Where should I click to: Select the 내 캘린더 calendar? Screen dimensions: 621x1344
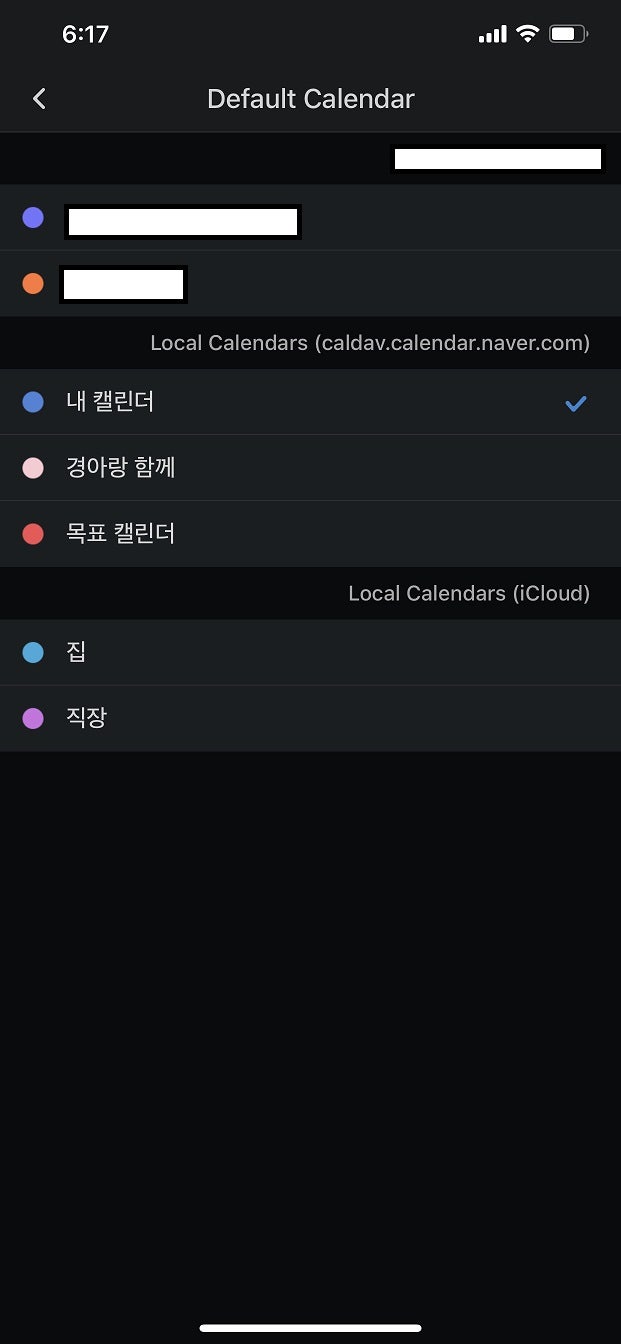coord(310,402)
